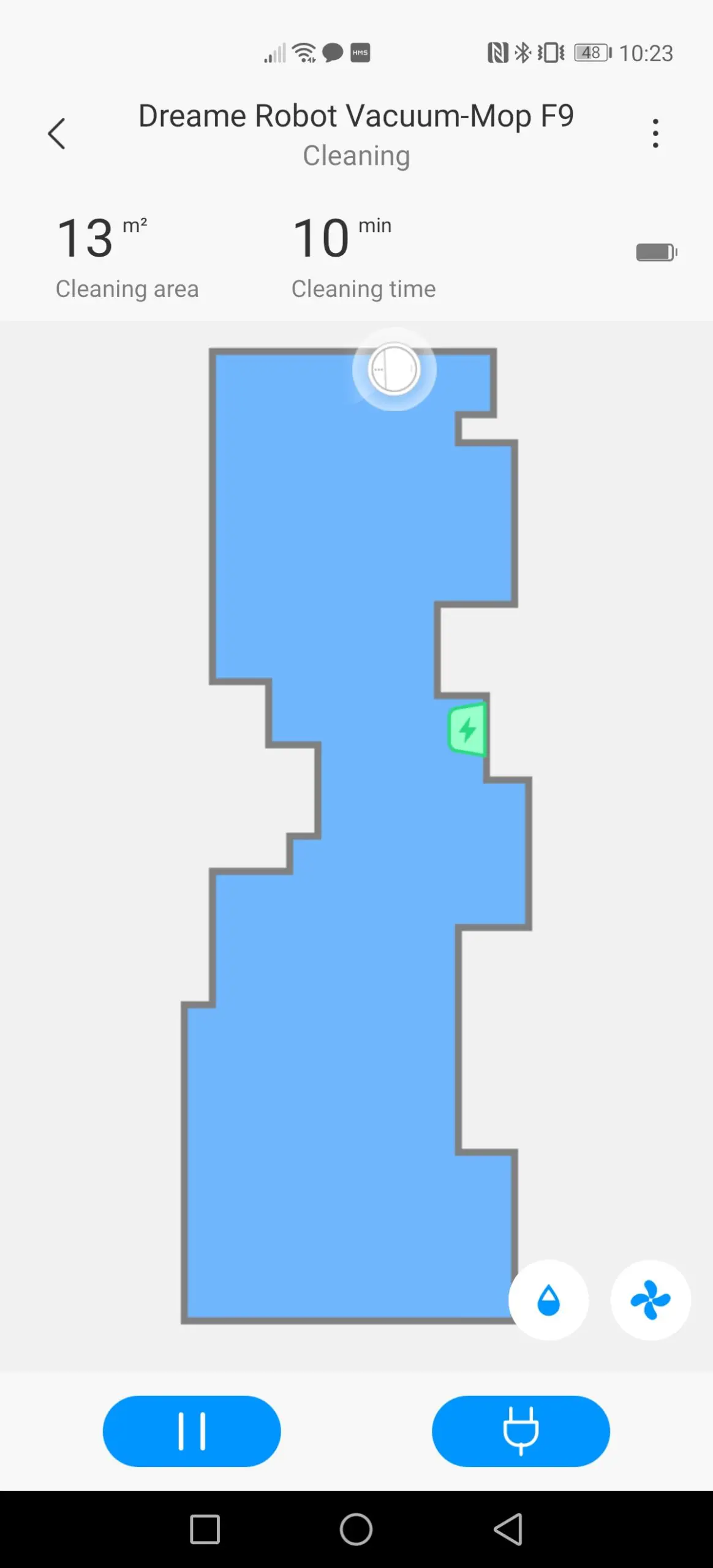Open the fan suction power setting

click(x=651, y=1300)
